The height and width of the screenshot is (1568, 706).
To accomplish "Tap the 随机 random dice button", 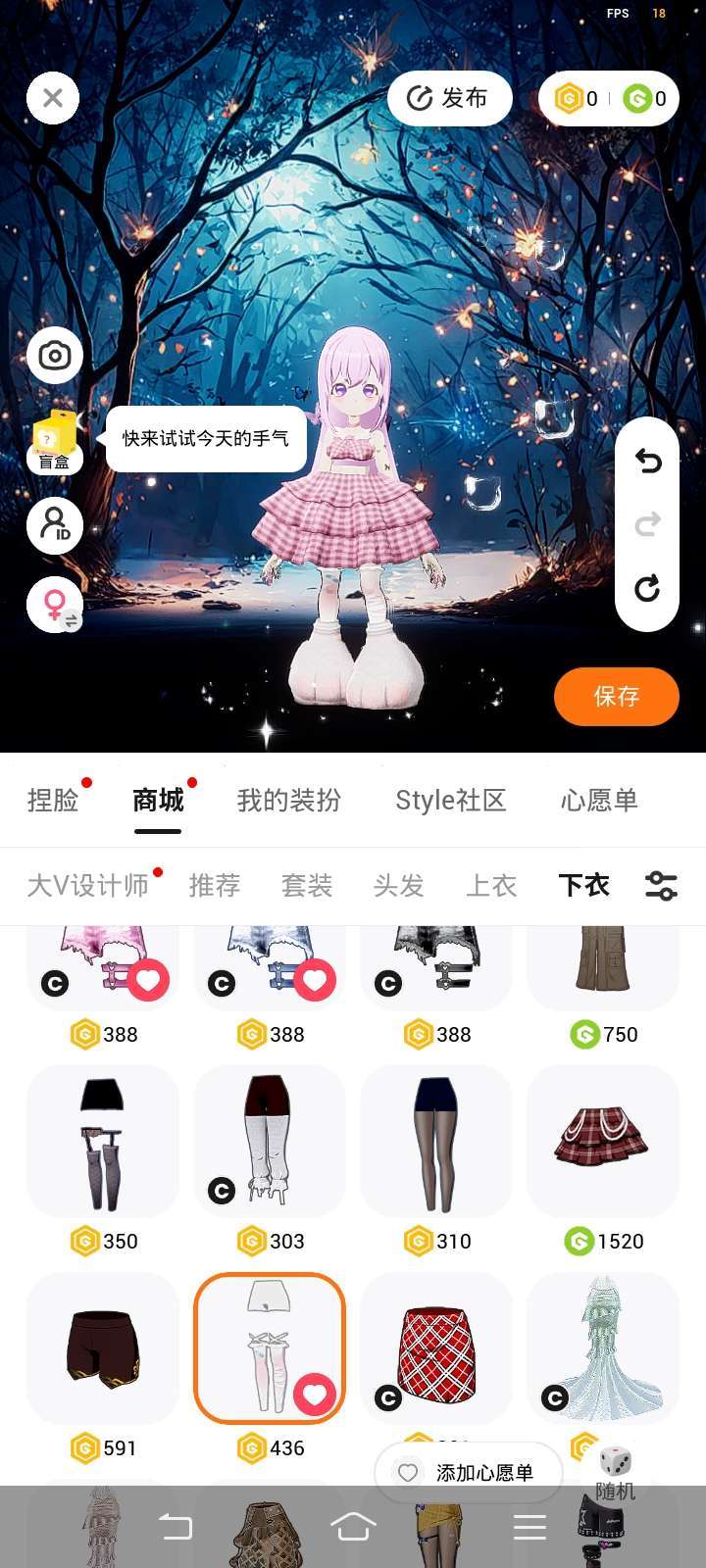I will tap(616, 1472).
